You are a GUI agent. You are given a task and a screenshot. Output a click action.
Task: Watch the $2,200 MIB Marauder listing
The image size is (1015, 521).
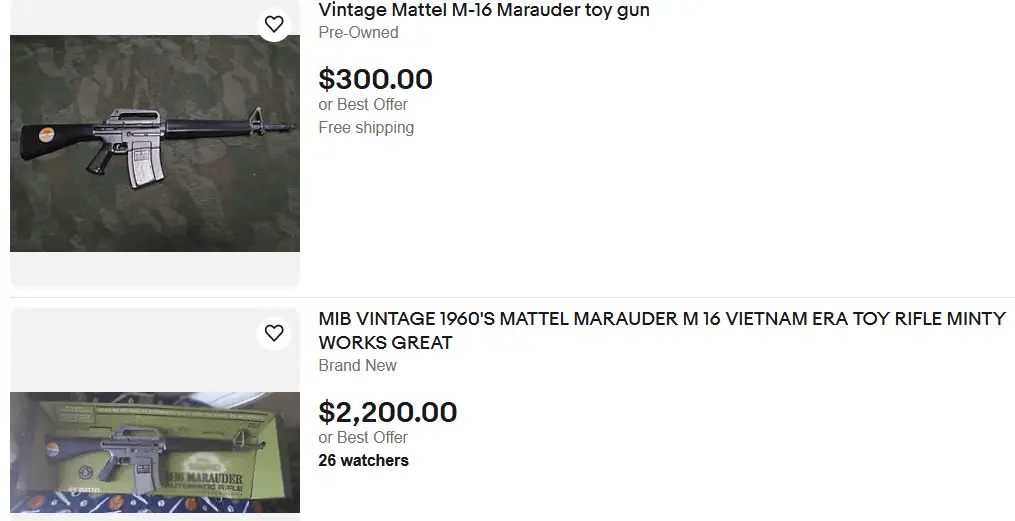274,332
